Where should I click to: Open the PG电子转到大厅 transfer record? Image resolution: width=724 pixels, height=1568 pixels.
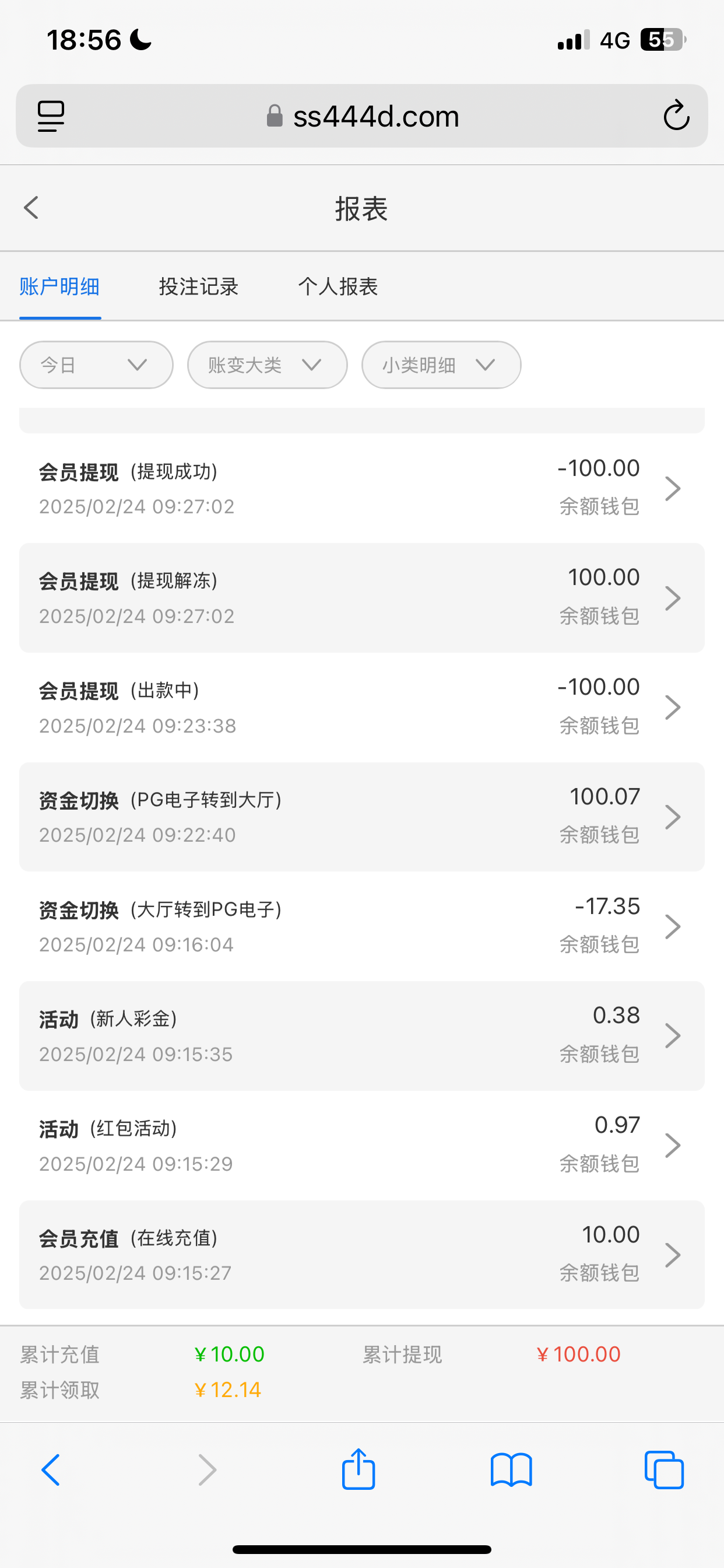pos(361,817)
